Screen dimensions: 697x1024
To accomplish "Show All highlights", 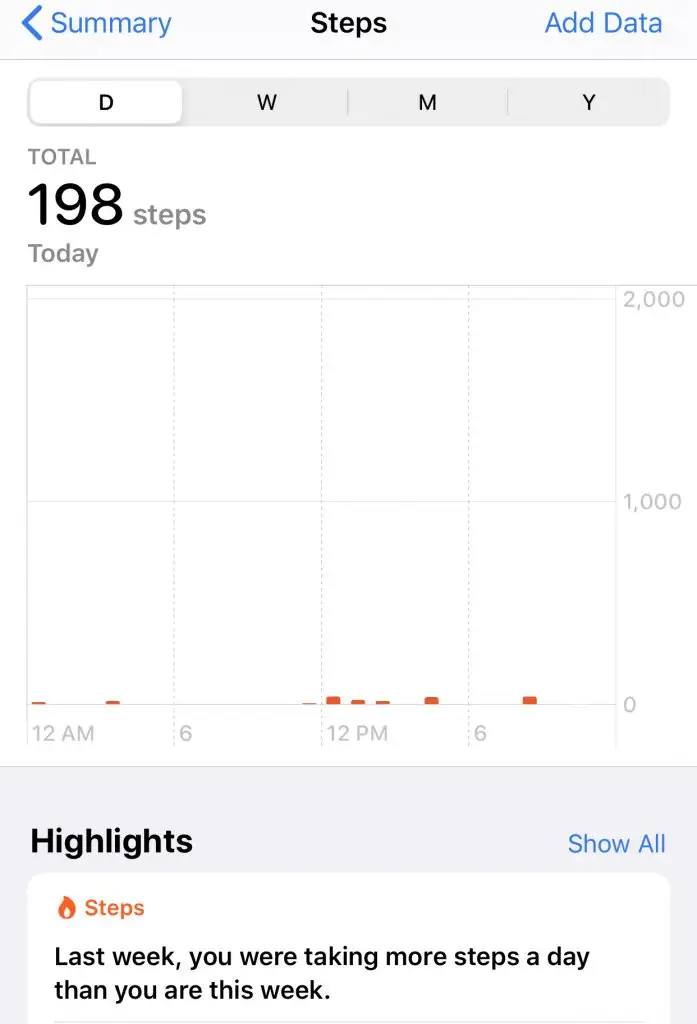I will click(x=616, y=843).
